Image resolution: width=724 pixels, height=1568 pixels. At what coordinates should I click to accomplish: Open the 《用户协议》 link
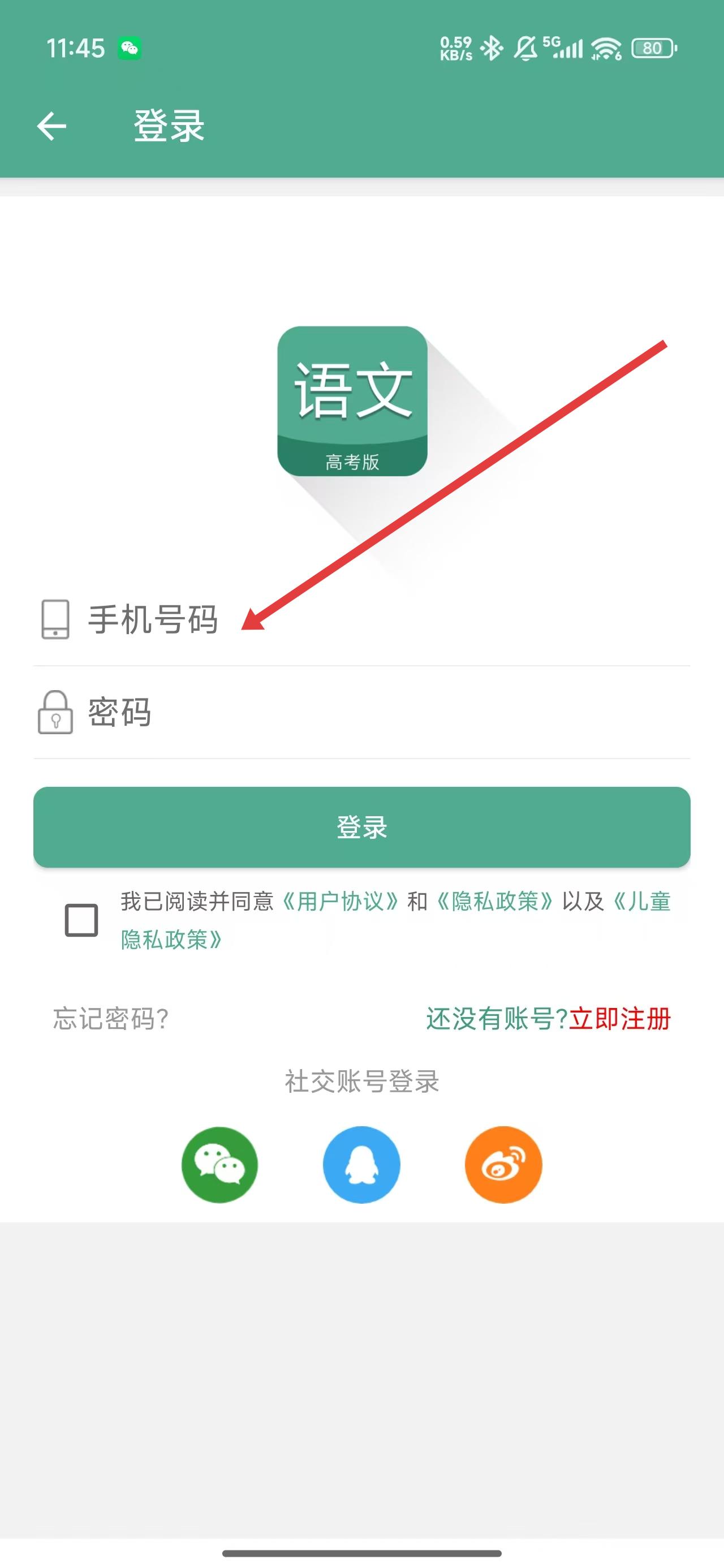point(341,902)
